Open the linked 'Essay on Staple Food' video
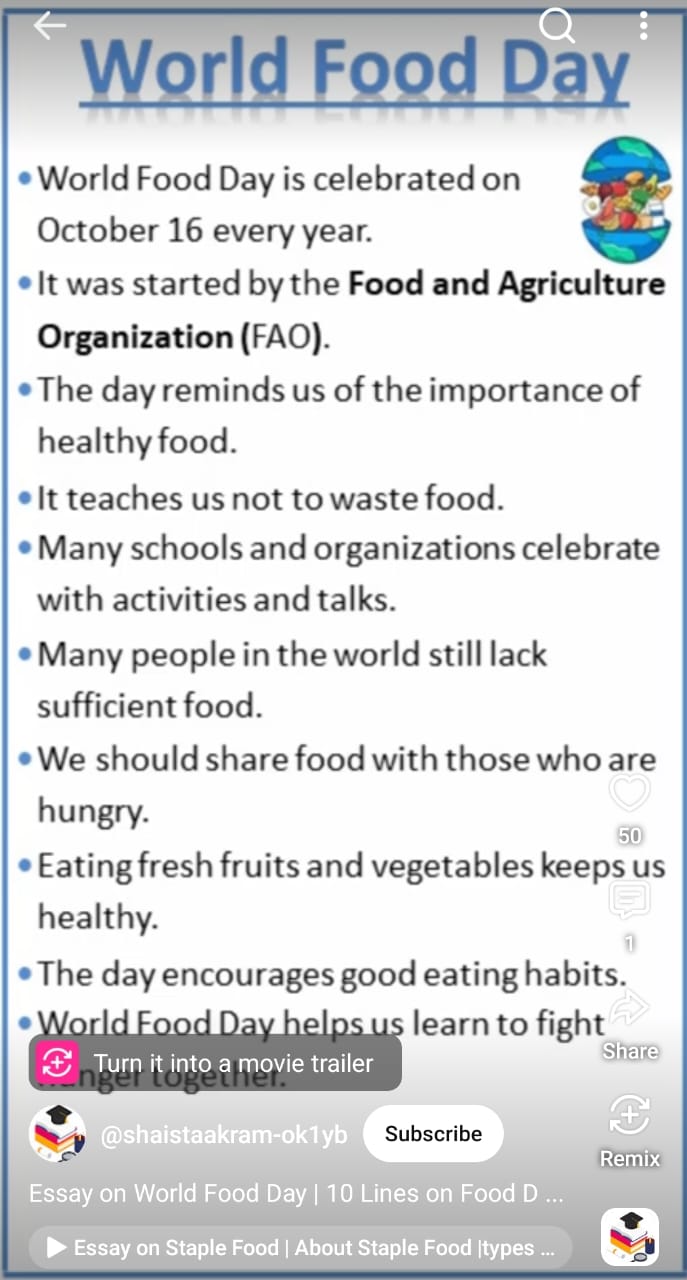The height and width of the screenshot is (1280, 687). 300,1247
